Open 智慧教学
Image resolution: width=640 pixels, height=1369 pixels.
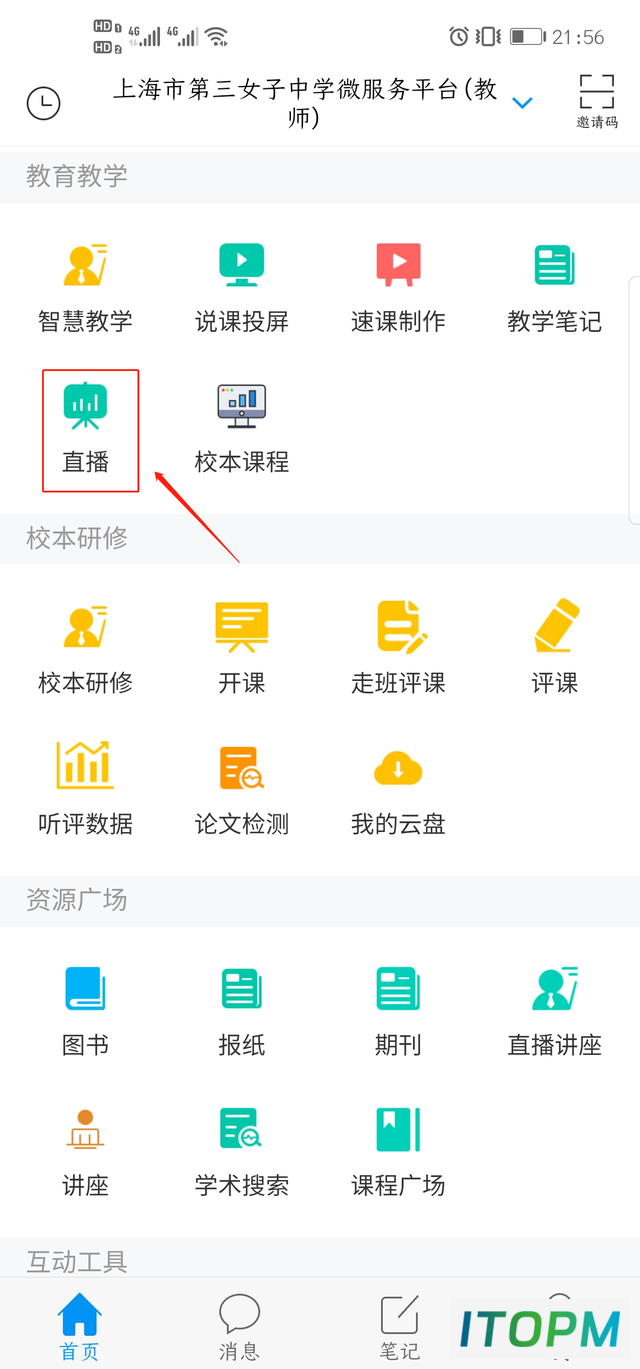click(85, 287)
